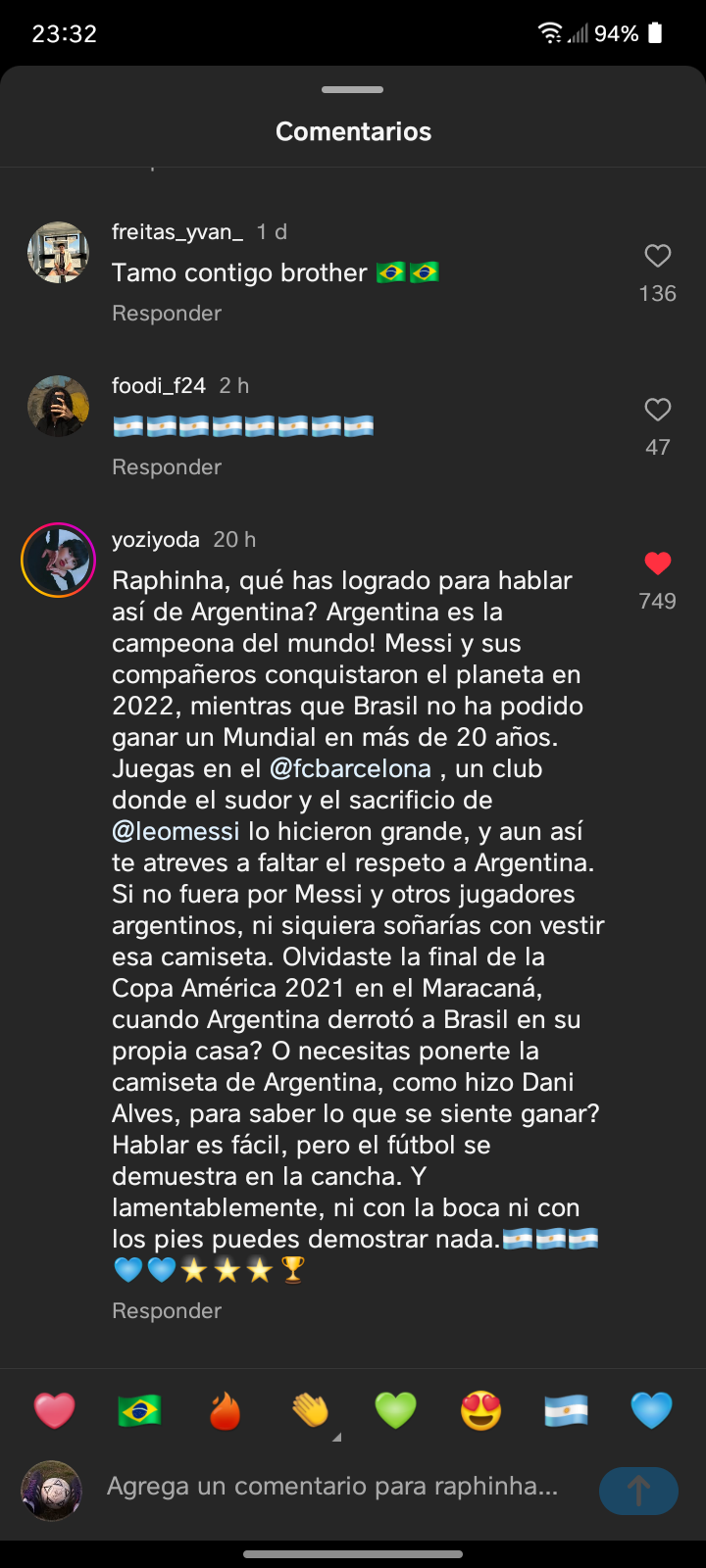Screen dimensions: 706x1568
Task: Insert the heart-eyes quick emoji
Action: pos(481,1411)
